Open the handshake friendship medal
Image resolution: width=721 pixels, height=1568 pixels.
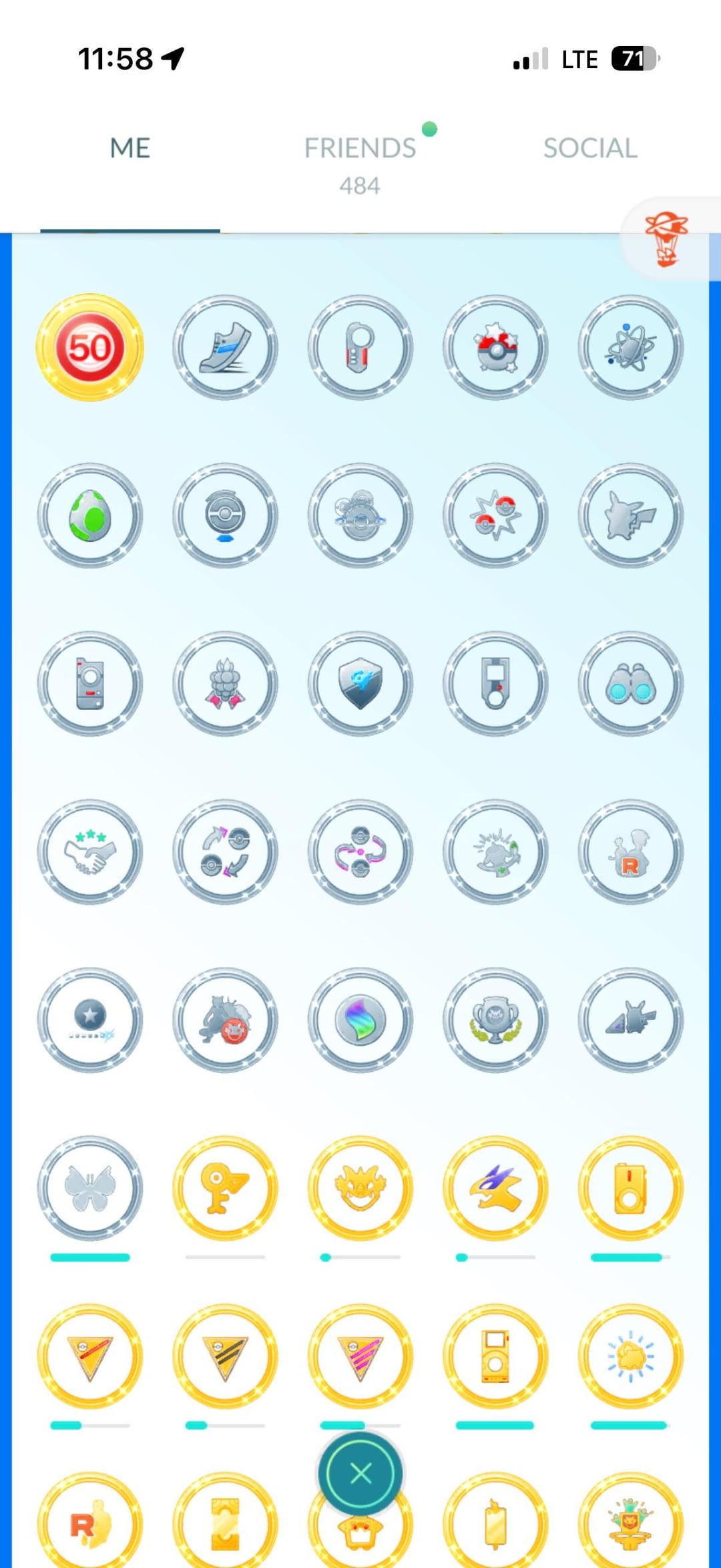click(x=90, y=853)
